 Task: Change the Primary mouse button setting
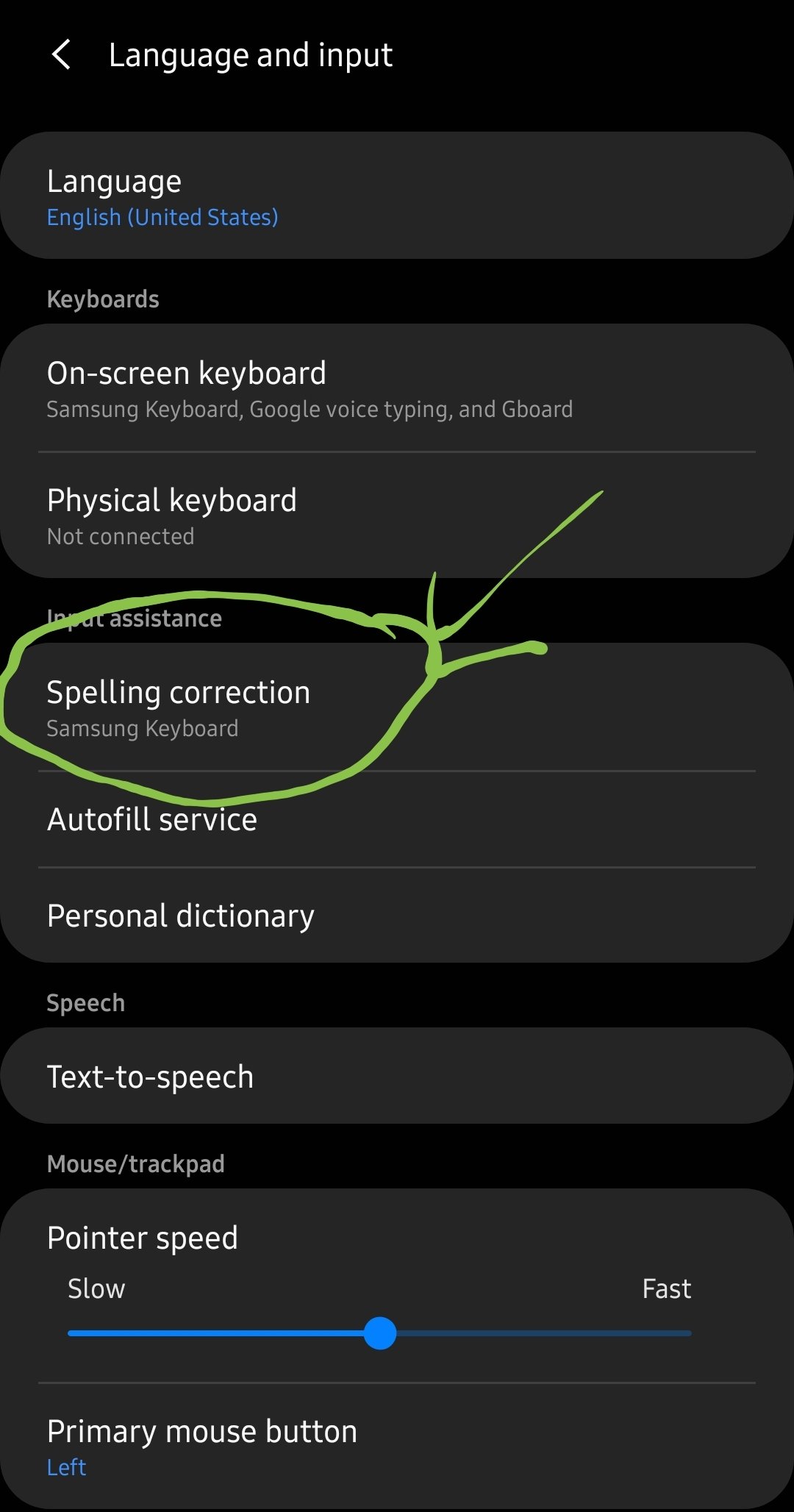point(397,1446)
